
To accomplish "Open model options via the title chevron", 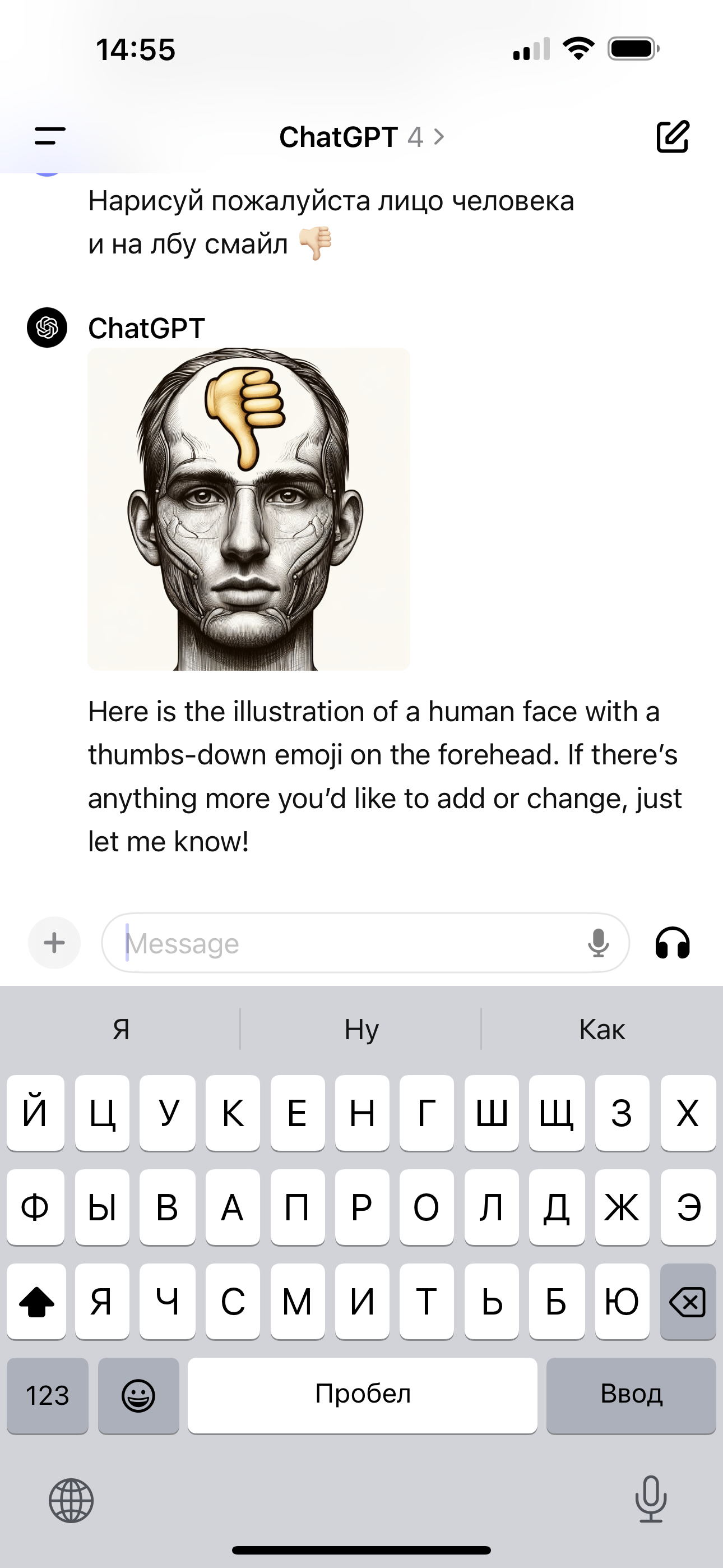I will pos(439,136).
